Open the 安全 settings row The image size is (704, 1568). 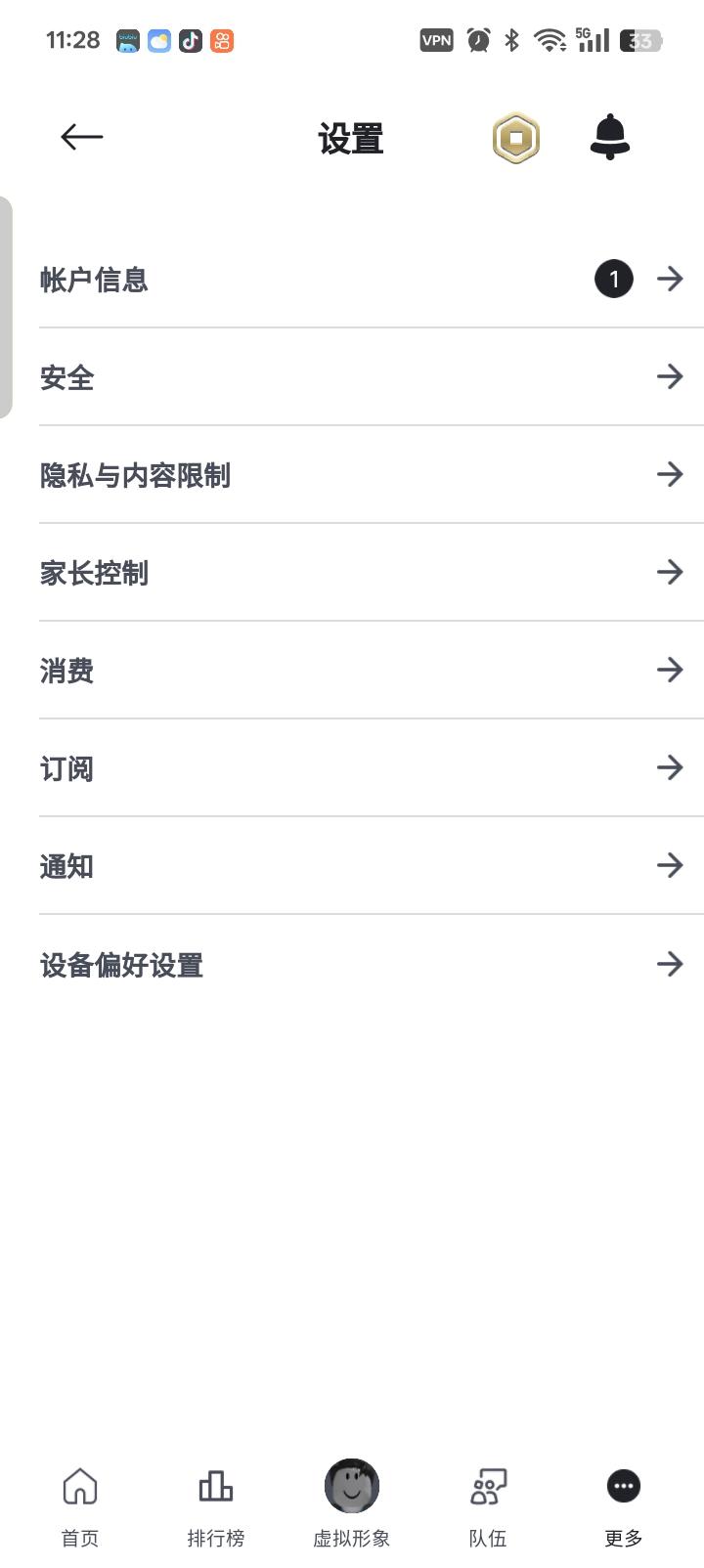point(372,377)
